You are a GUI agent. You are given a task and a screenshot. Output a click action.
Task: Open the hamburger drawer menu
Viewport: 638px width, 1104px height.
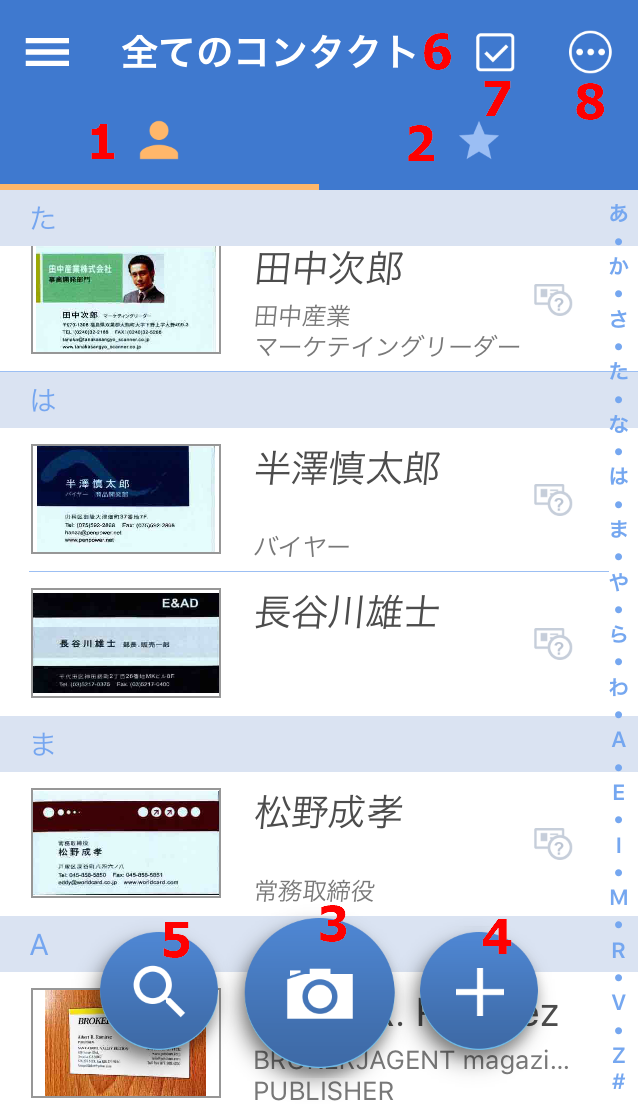(x=47, y=52)
